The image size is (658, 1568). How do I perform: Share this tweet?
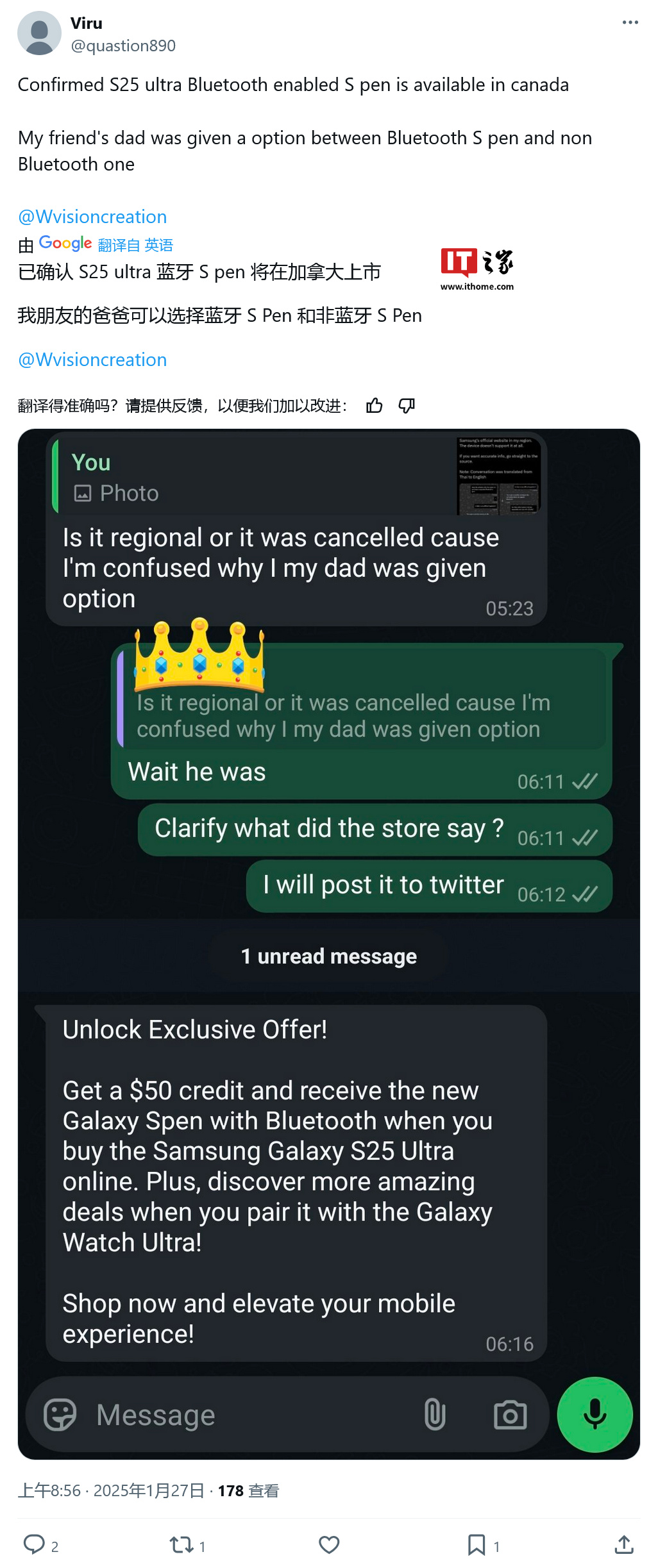pos(623,1545)
